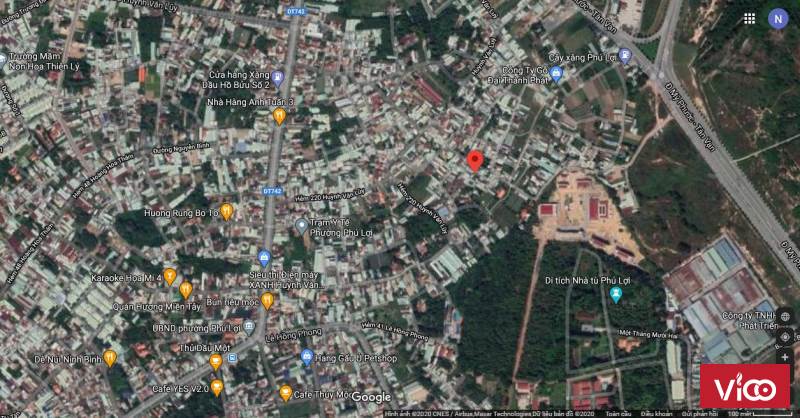Open Karaoke Hoa Mi 4 place marker
Viewport: 800px width, 418px height.
click(170, 276)
